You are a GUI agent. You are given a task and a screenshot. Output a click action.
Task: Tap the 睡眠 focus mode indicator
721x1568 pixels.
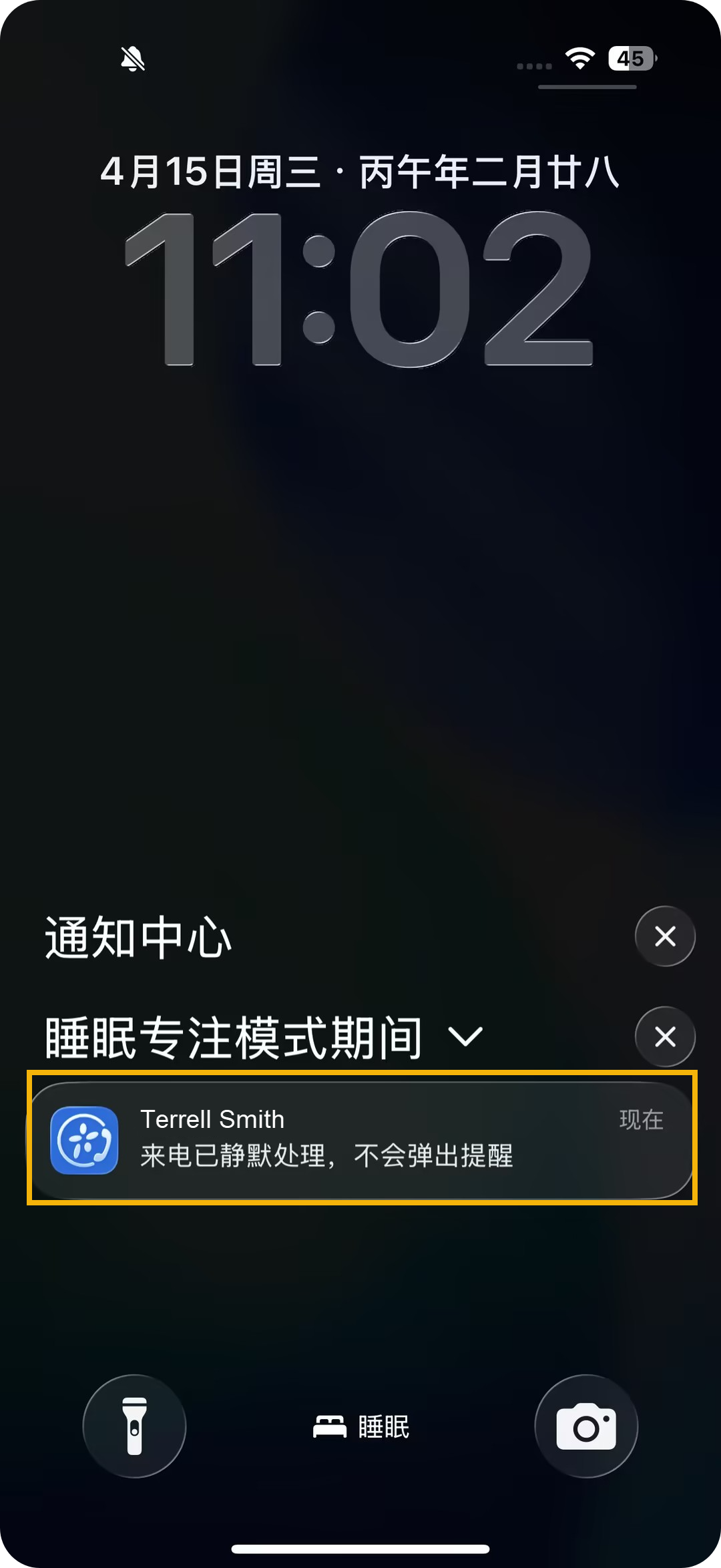tap(361, 1426)
